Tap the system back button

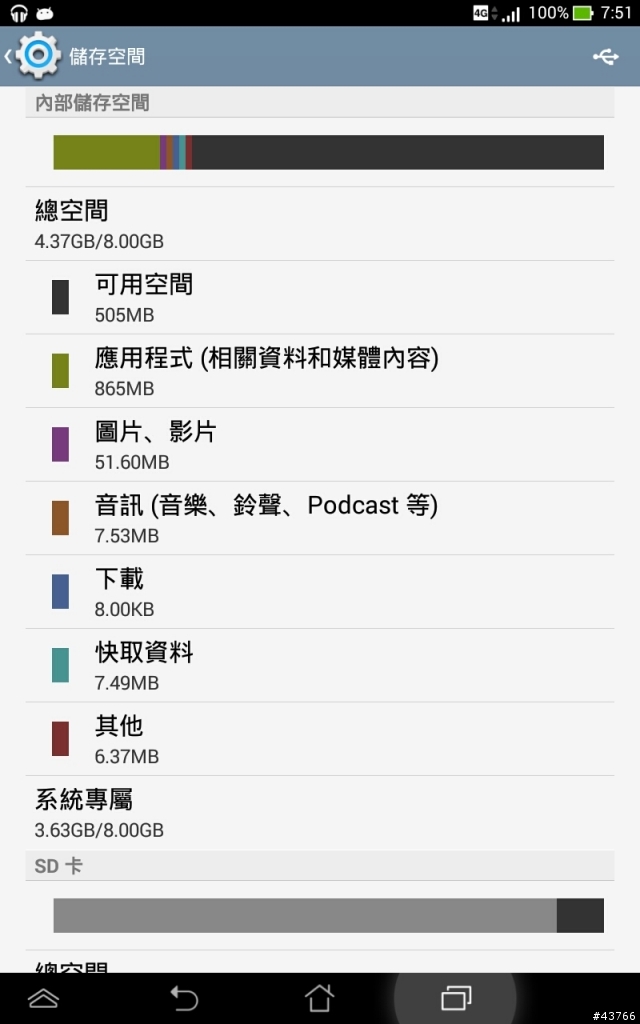(184, 999)
